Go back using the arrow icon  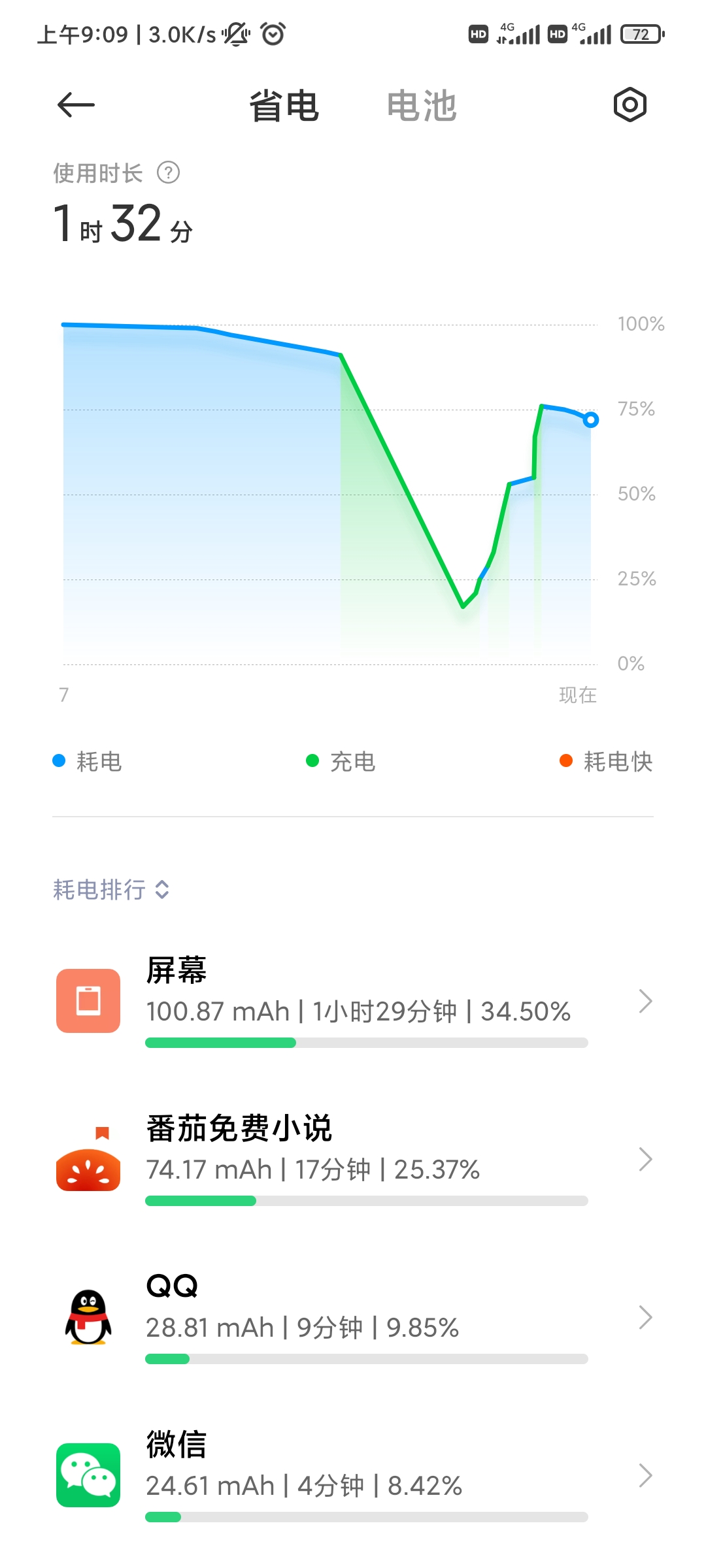point(76,105)
